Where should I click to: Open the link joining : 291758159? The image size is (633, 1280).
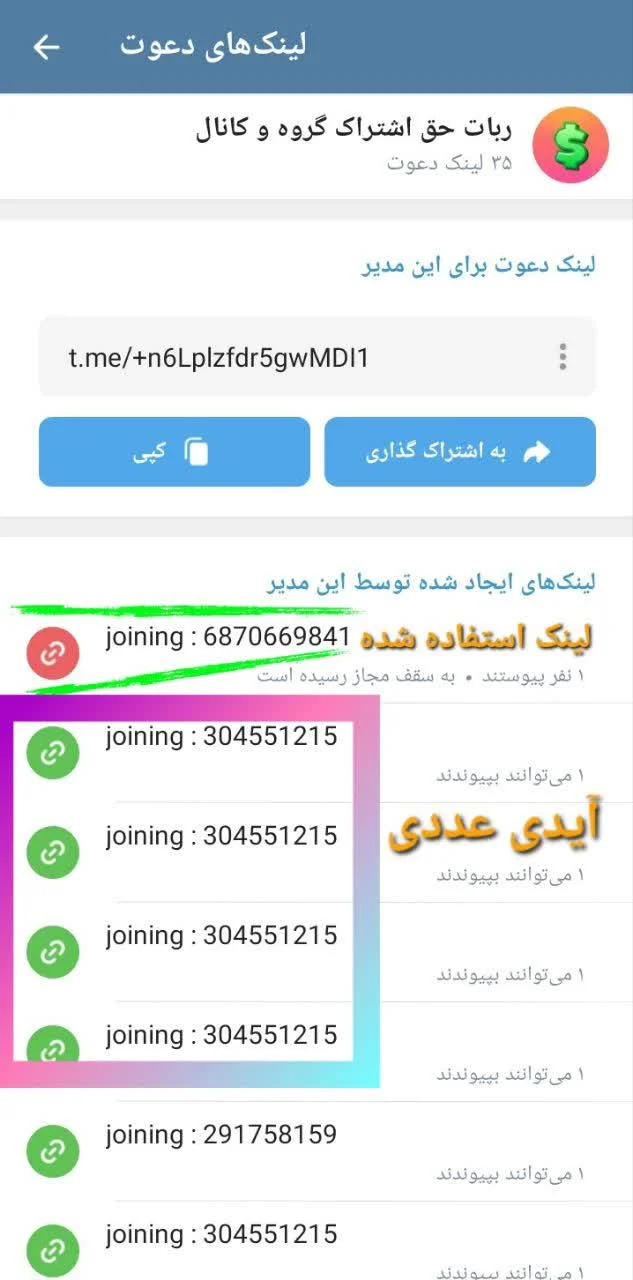(x=221, y=1135)
